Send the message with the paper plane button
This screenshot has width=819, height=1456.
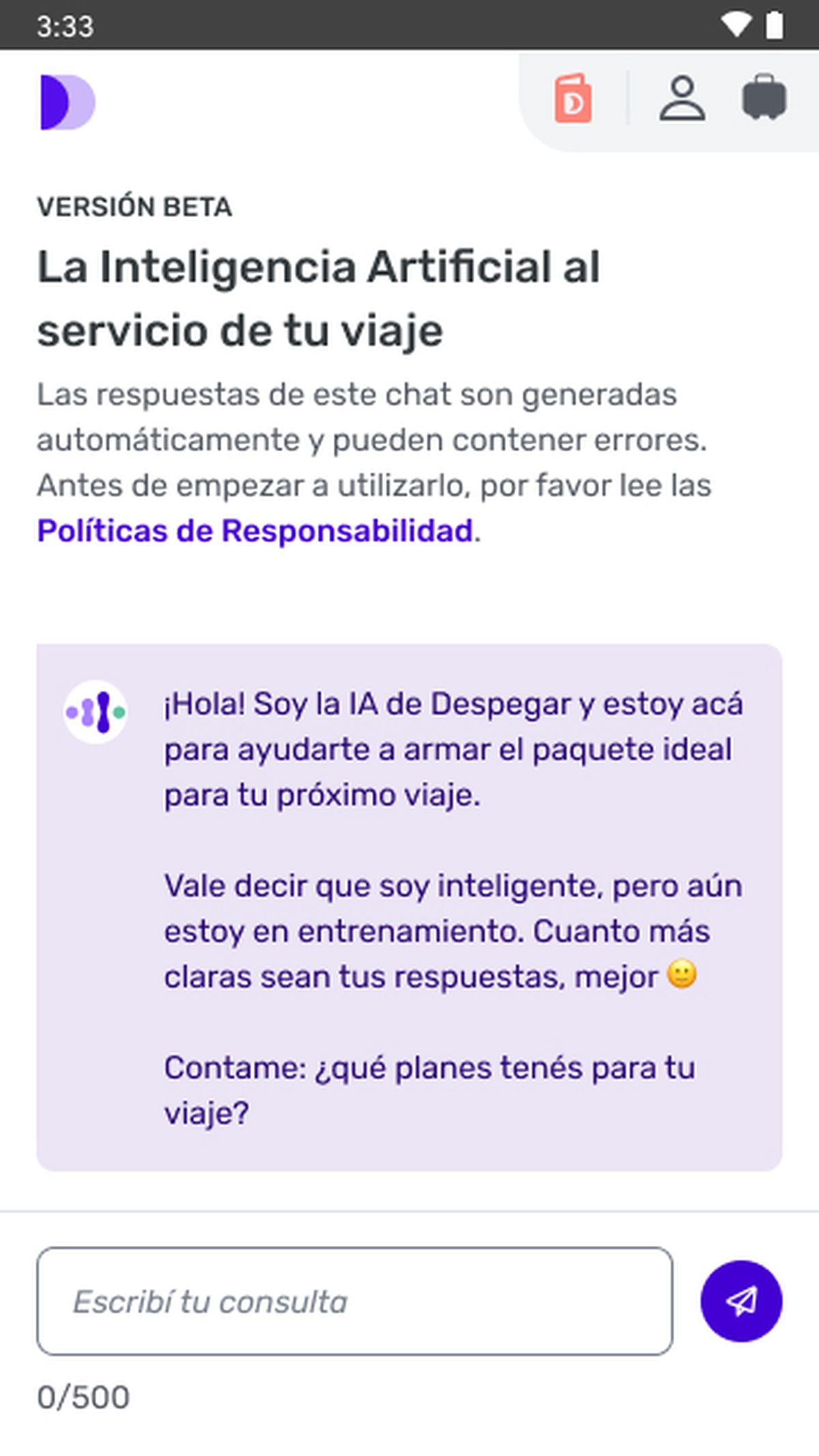pyautogui.click(x=741, y=1301)
